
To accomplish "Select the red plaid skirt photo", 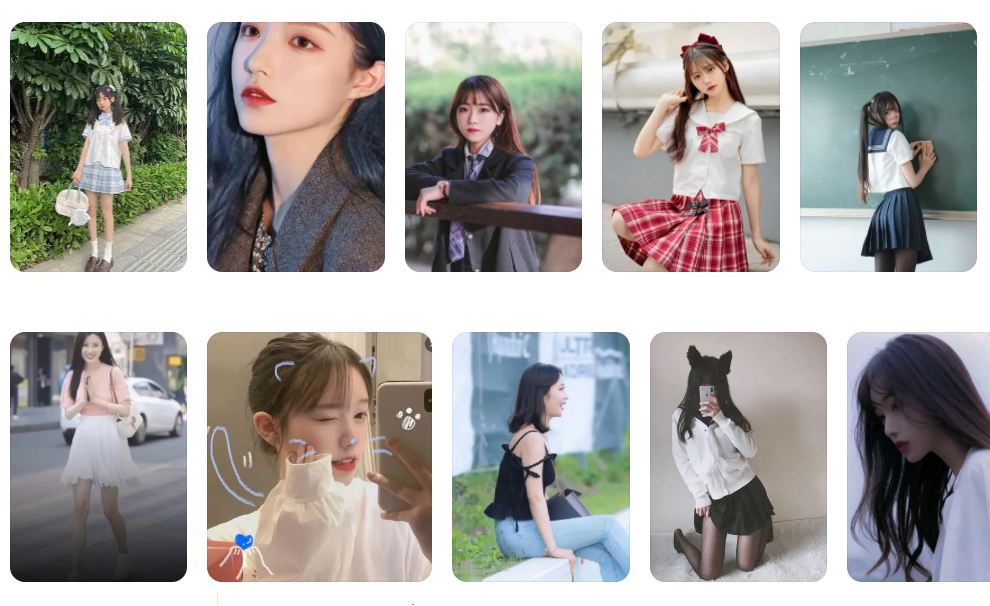I will [690, 147].
